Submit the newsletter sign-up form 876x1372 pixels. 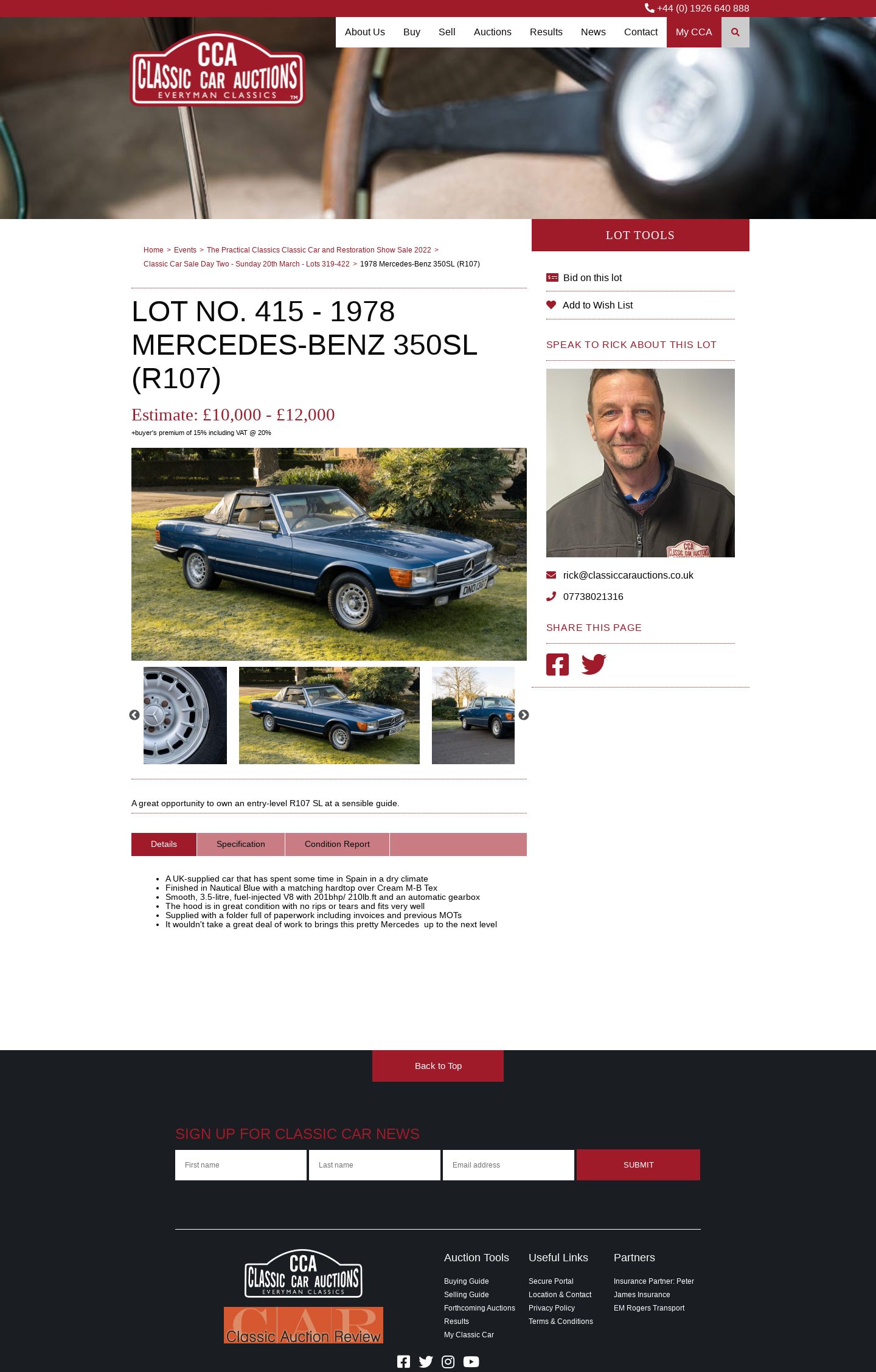click(x=638, y=1165)
